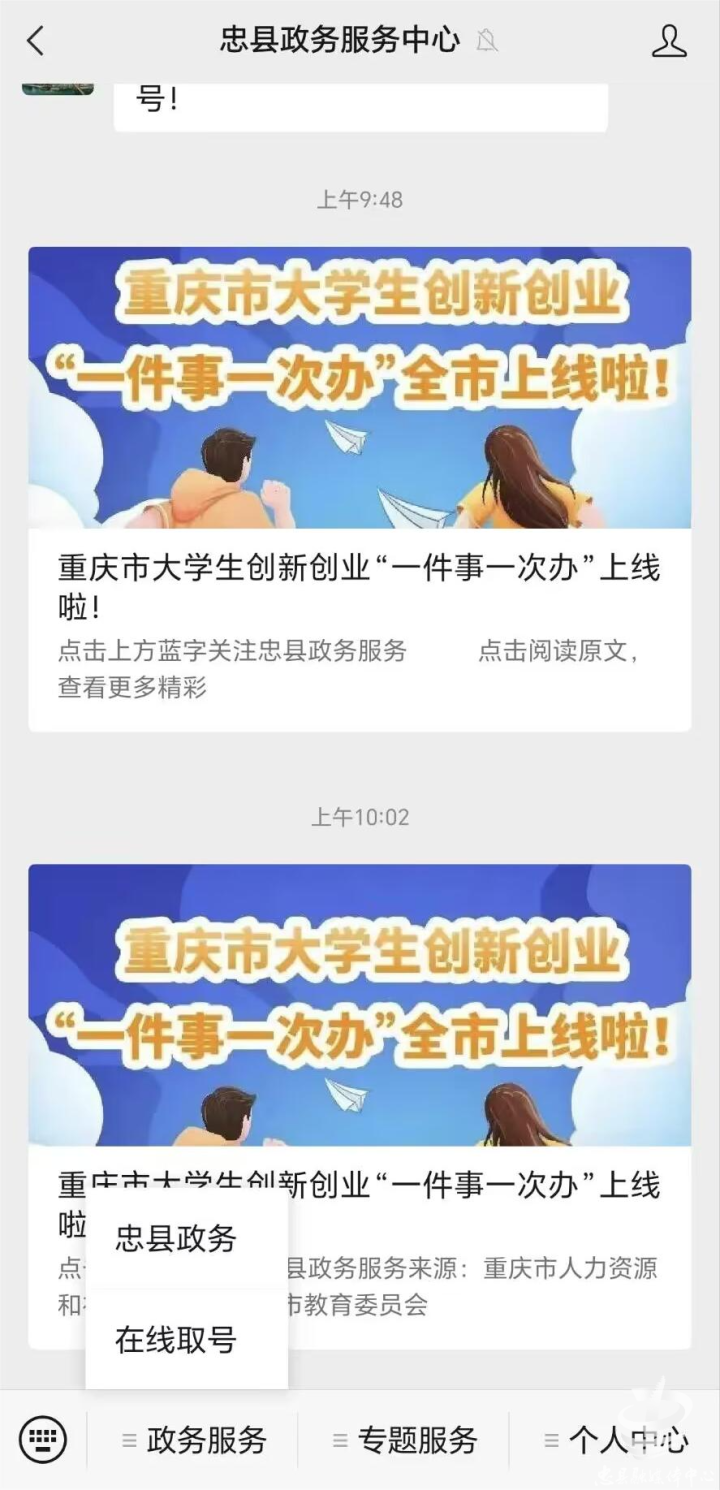The width and height of the screenshot is (720, 1490).
Task: Go back from 忠县政务服务中心 chat
Action: pyautogui.click(x=36, y=41)
